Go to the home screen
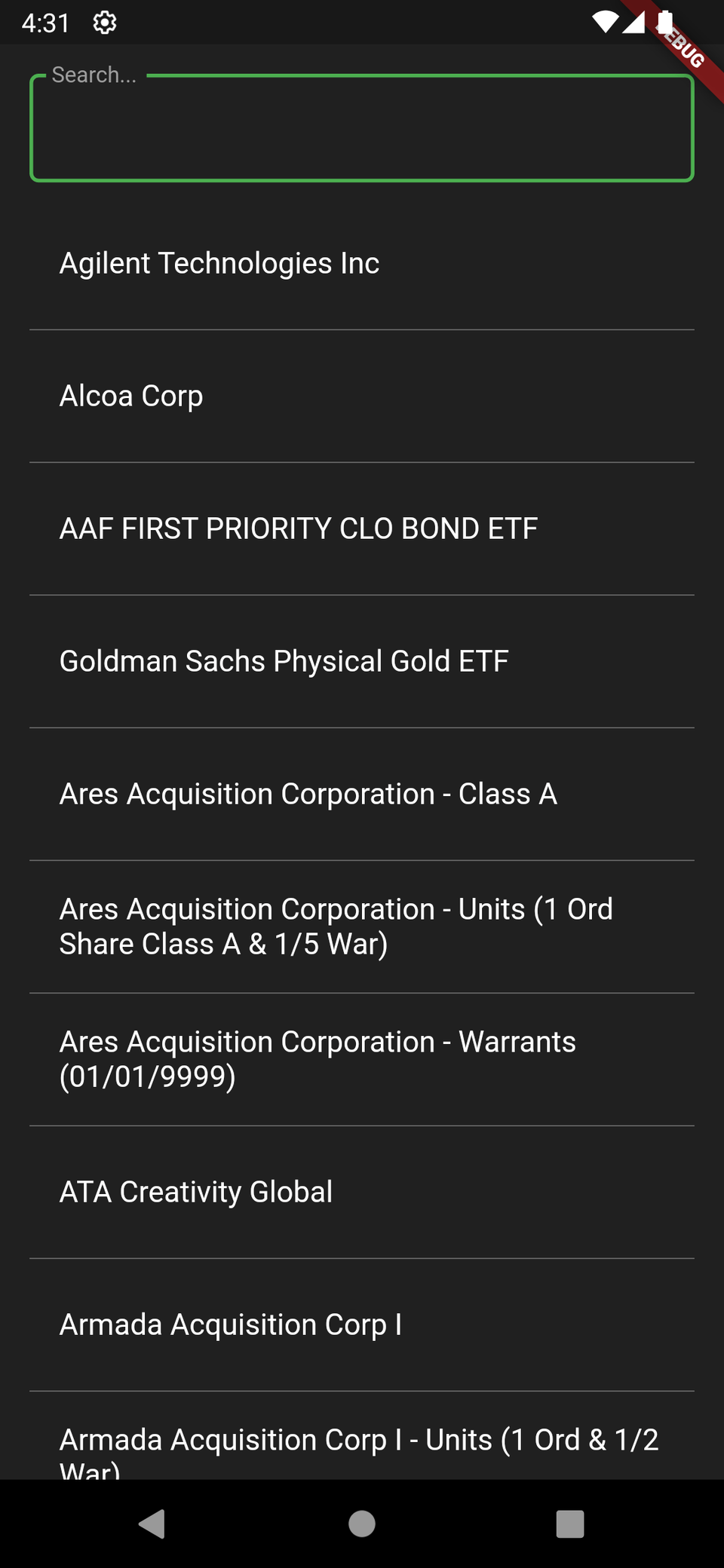 click(x=362, y=1524)
